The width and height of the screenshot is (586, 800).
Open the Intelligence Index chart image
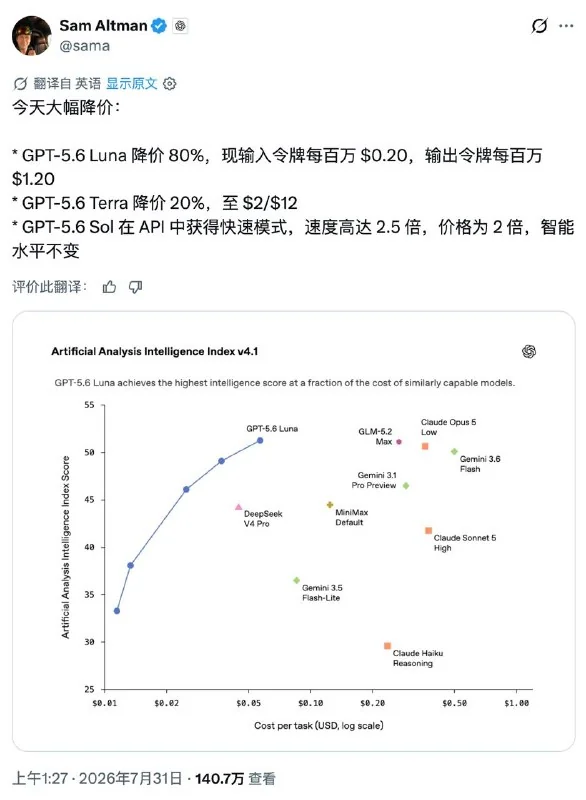293,531
